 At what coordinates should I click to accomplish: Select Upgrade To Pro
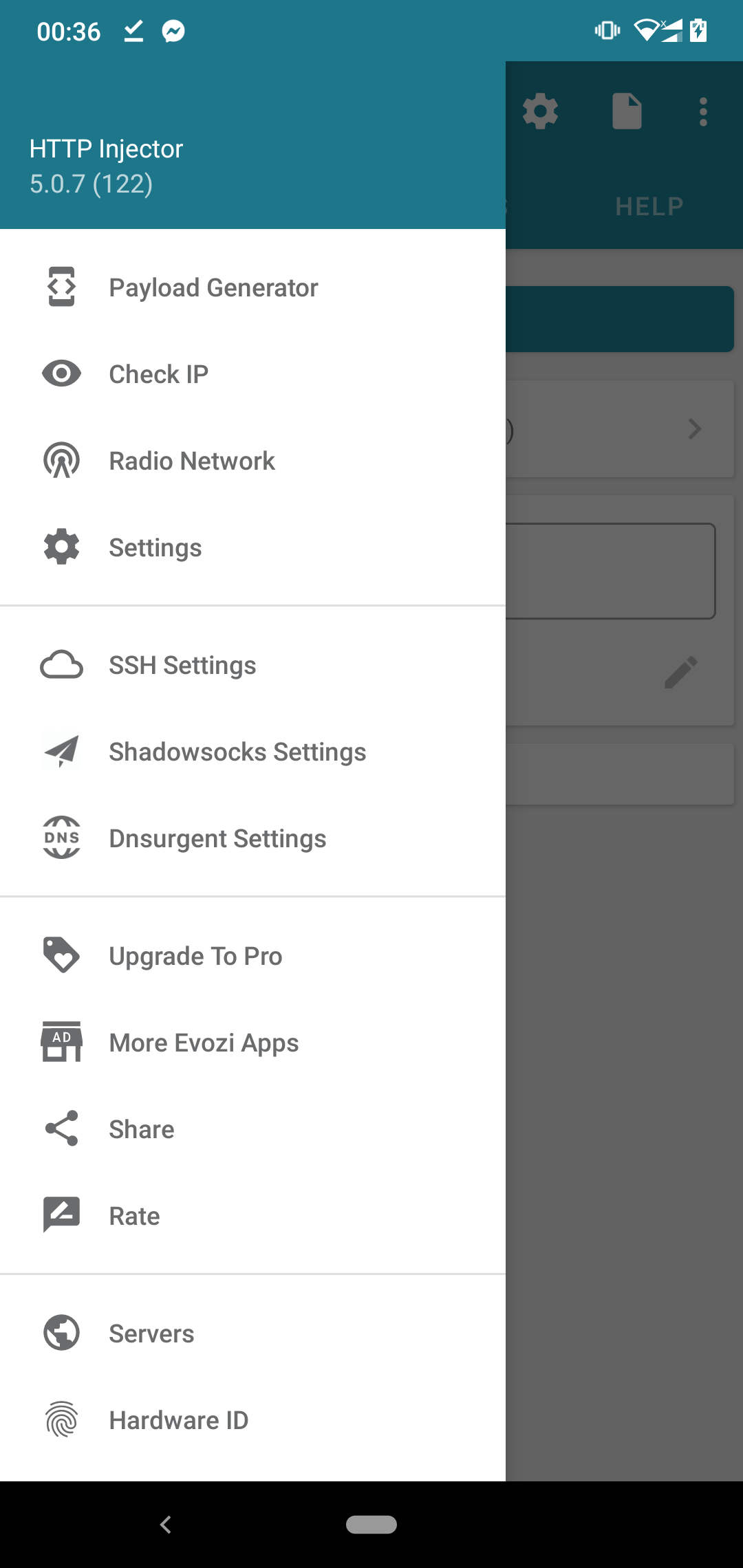pyautogui.click(x=195, y=956)
